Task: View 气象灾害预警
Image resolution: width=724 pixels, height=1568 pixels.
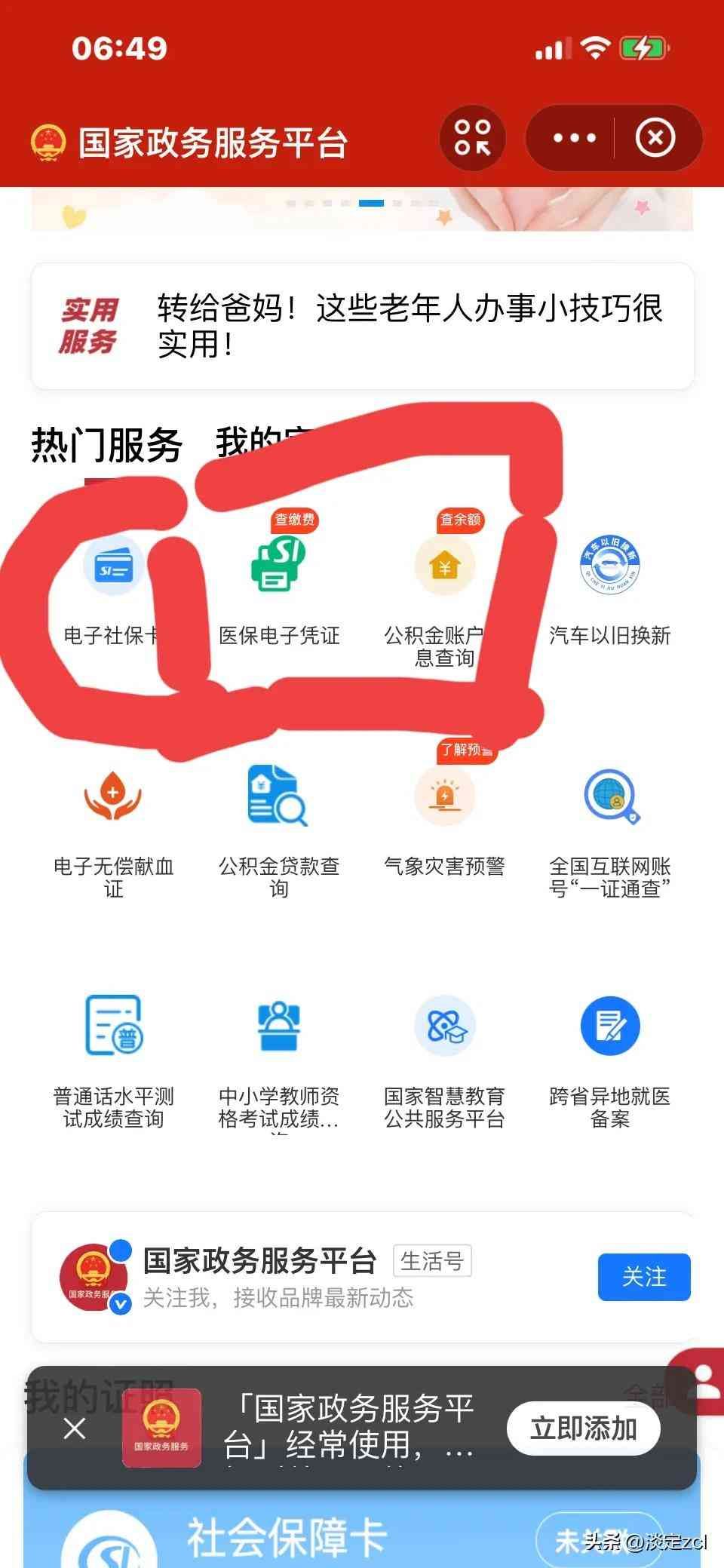Action: [x=444, y=818]
